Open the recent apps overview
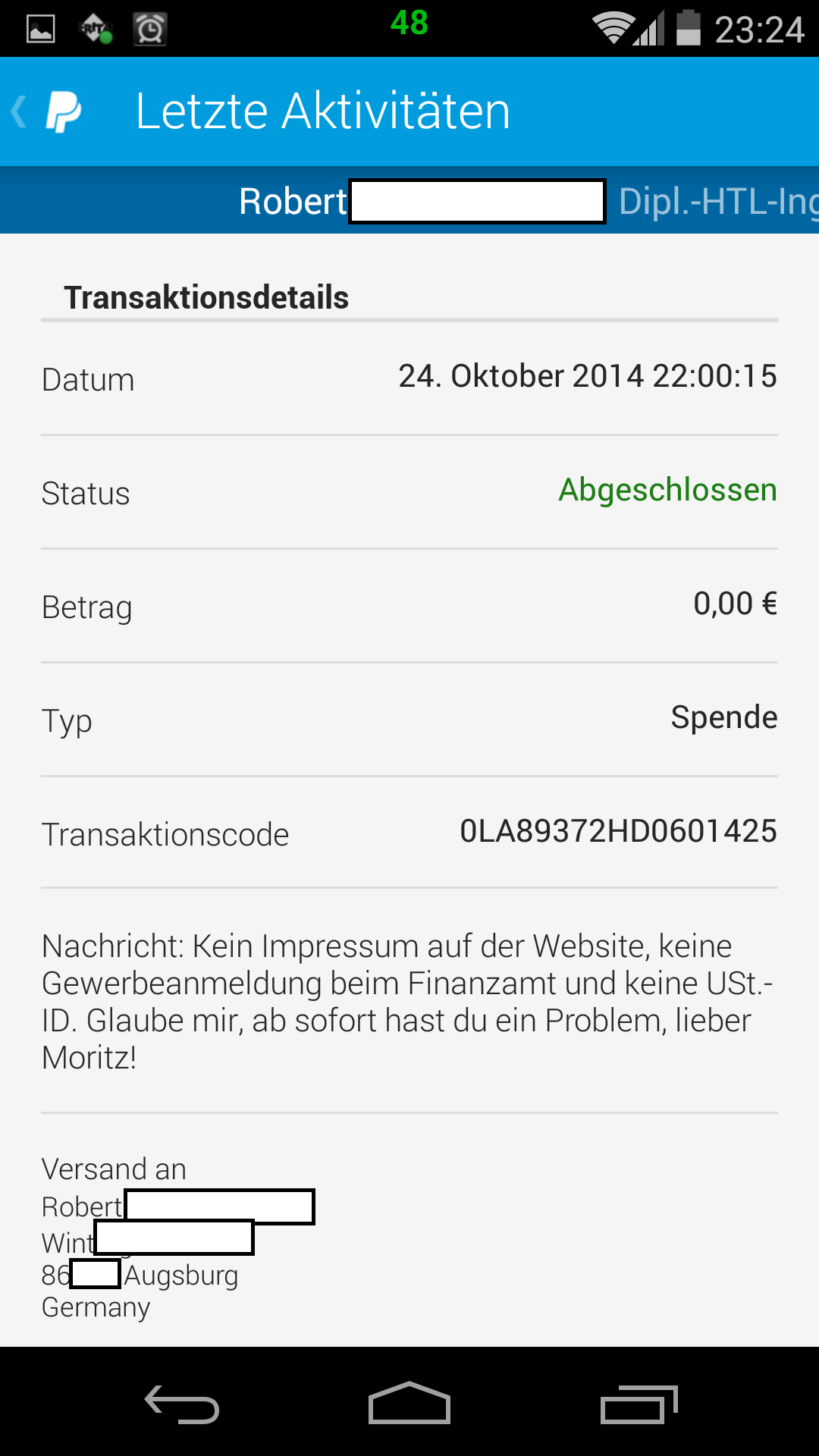Screen dimensions: 819x1456 point(639,1404)
